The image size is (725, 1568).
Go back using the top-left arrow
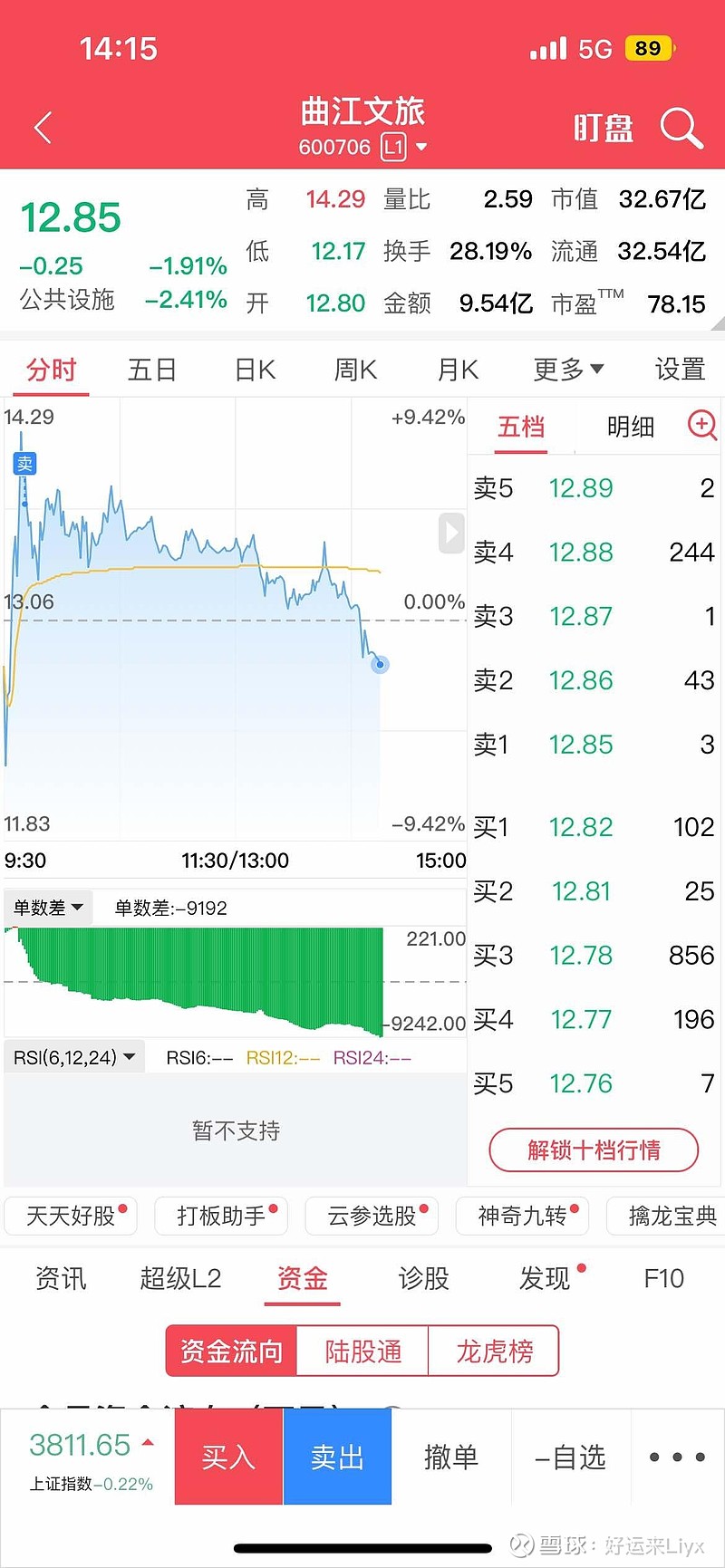tap(43, 128)
